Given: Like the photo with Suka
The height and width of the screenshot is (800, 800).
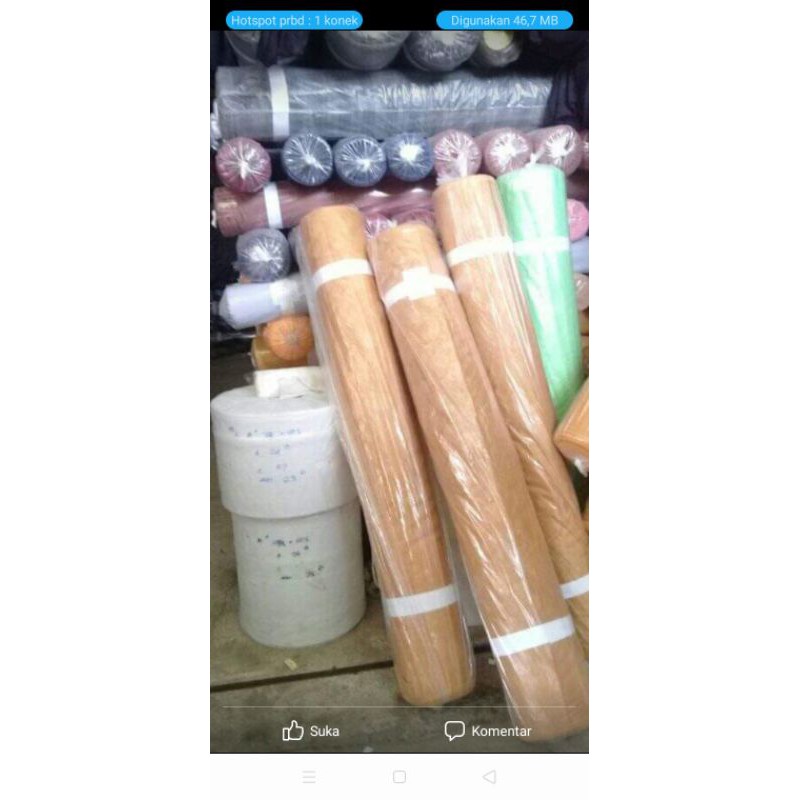Looking at the screenshot, I should 311,731.
